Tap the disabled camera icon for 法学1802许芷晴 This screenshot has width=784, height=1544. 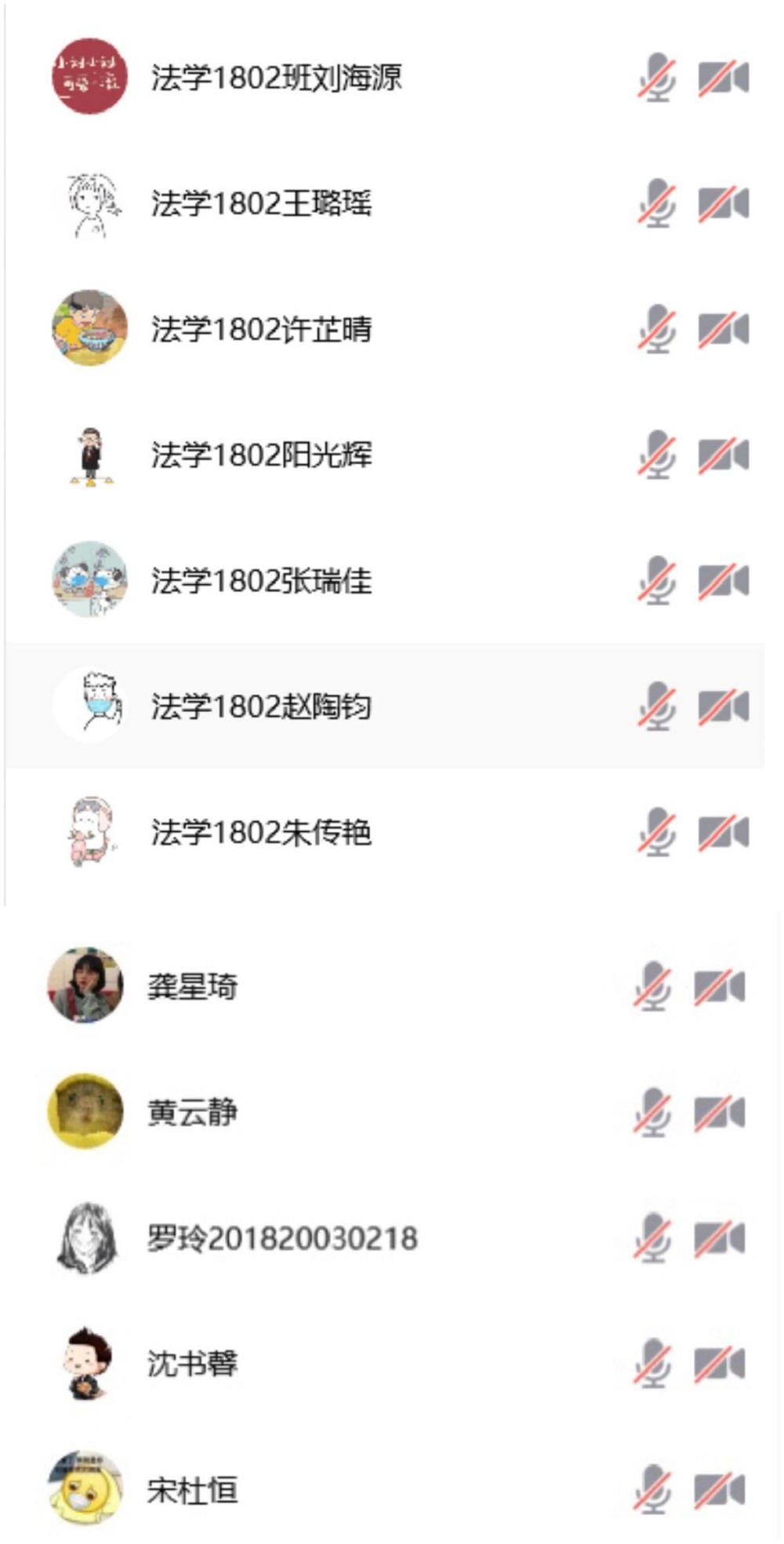[723, 329]
